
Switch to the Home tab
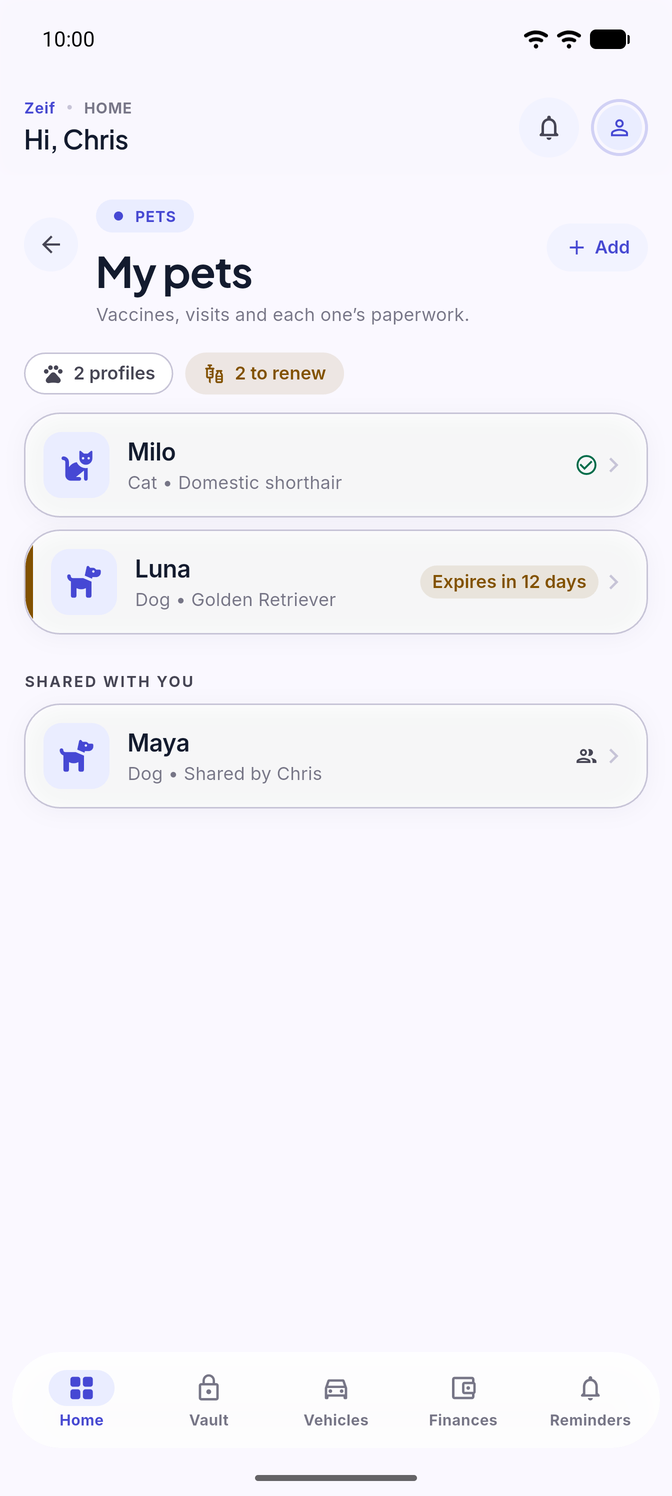81,1400
